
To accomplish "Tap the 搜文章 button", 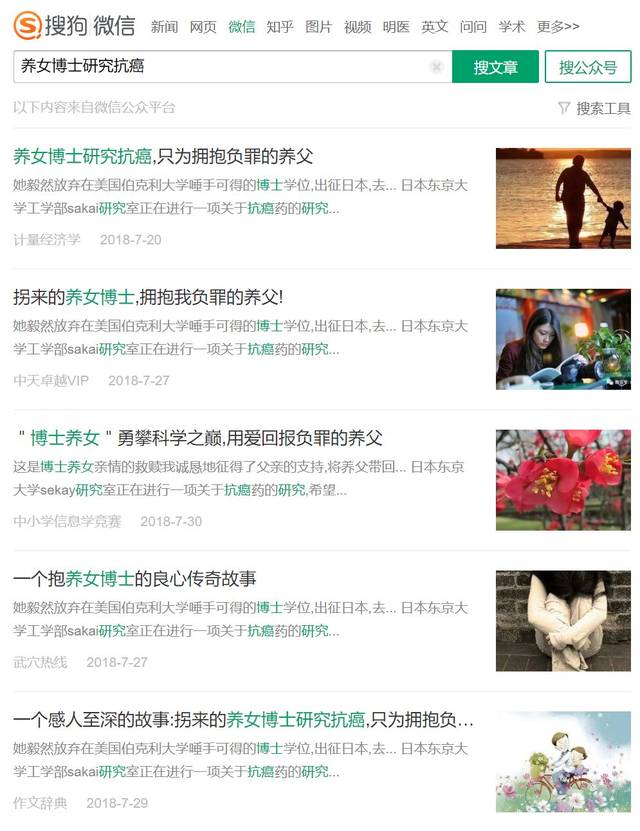I will [x=495, y=67].
